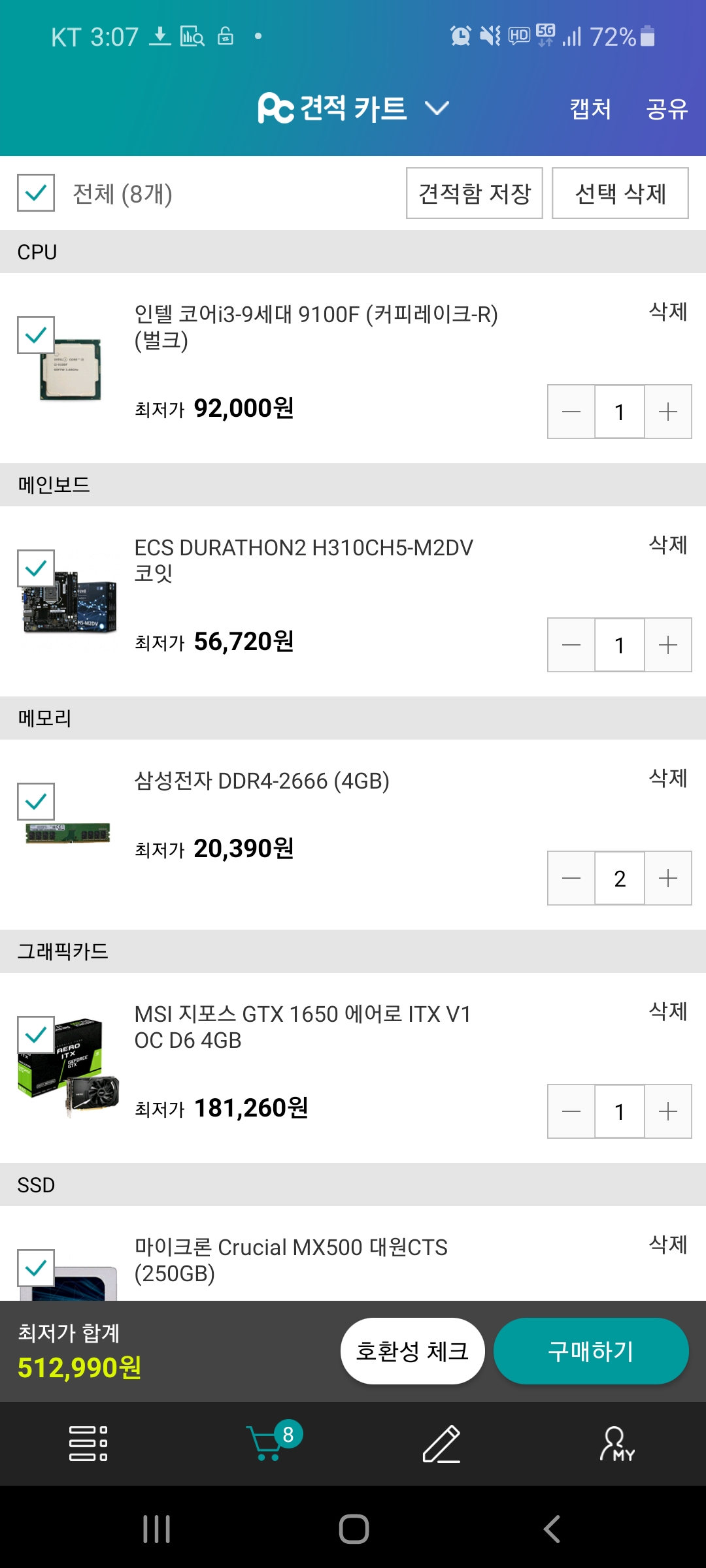706x1568 pixels.
Task: Decrease the quantity of 삼성전자 DDR4-2666
Action: coord(571,878)
